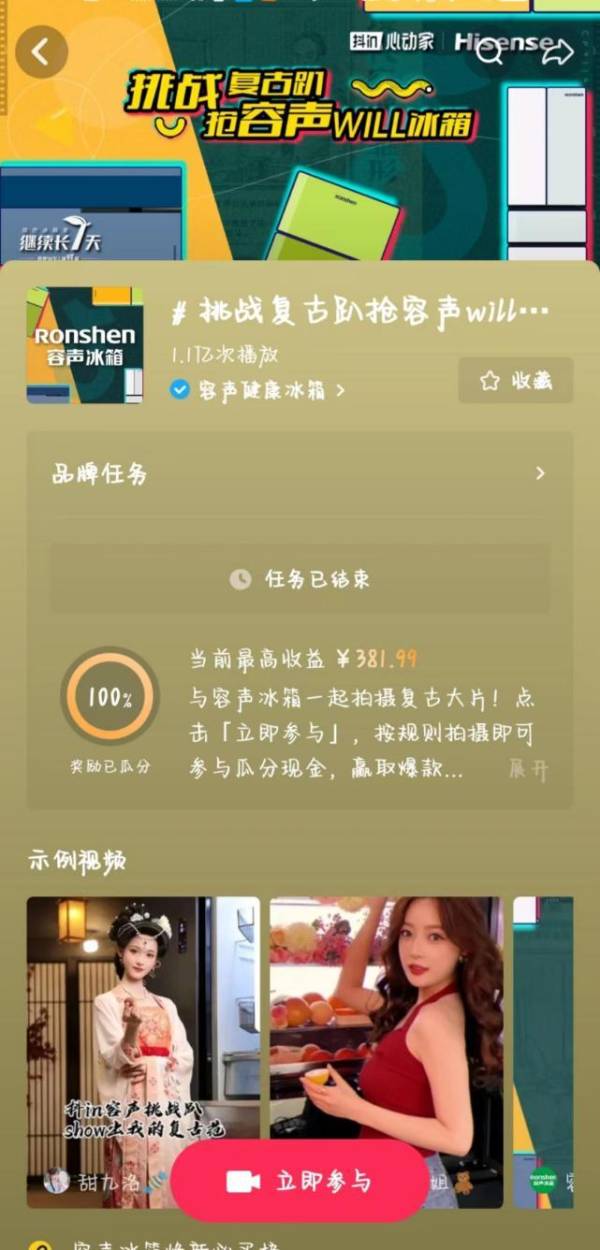Image resolution: width=600 pixels, height=1250 pixels.
Task: Tap 立即参与 to join the challenge
Action: [x=300, y=1181]
